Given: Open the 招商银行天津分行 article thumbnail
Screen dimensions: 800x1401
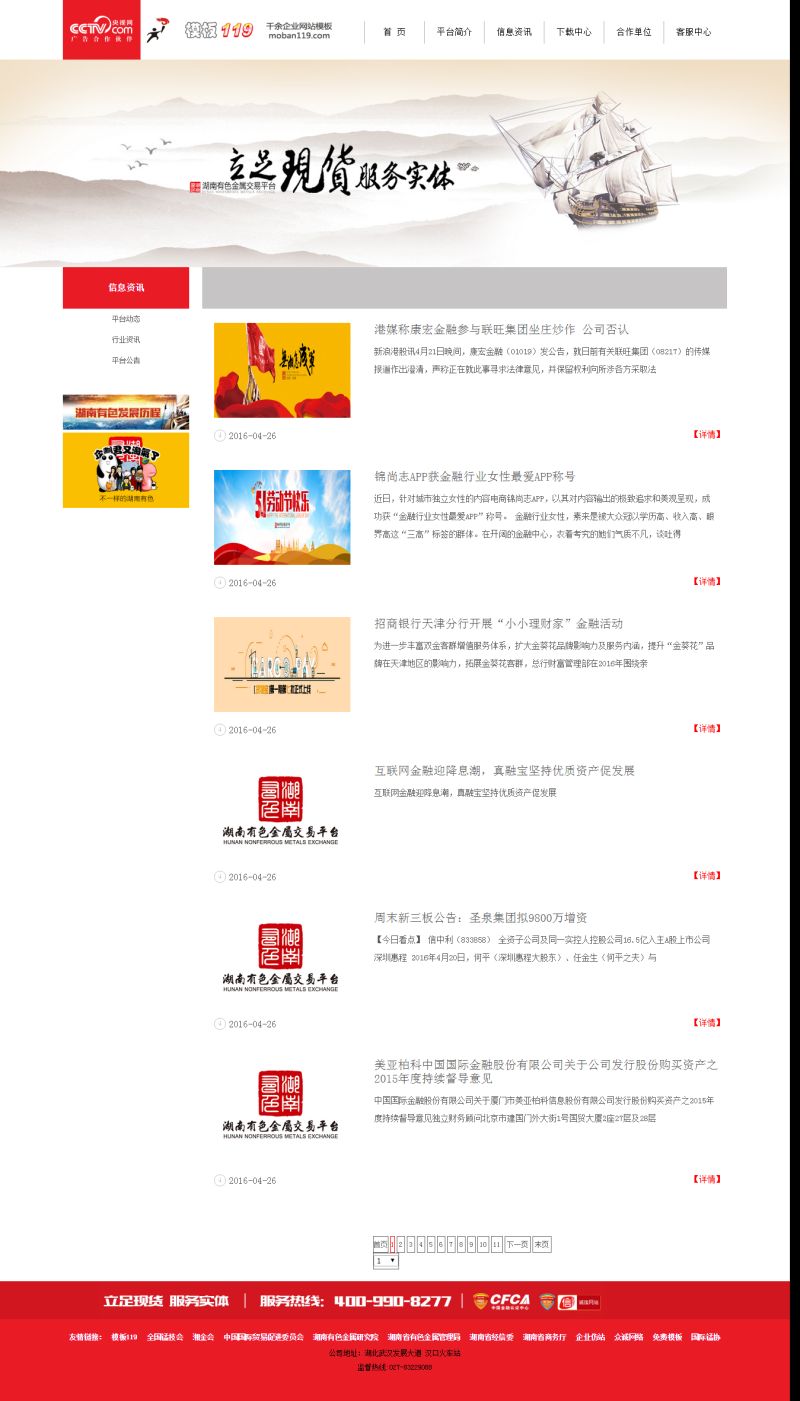Looking at the screenshot, I should pyautogui.click(x=282, y=664).
